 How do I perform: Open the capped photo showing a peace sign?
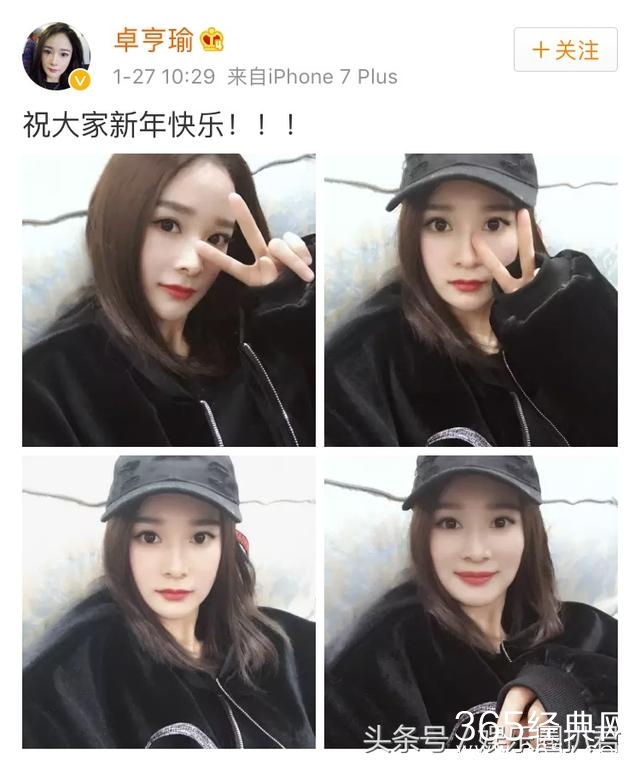click(x=470, y=299)
